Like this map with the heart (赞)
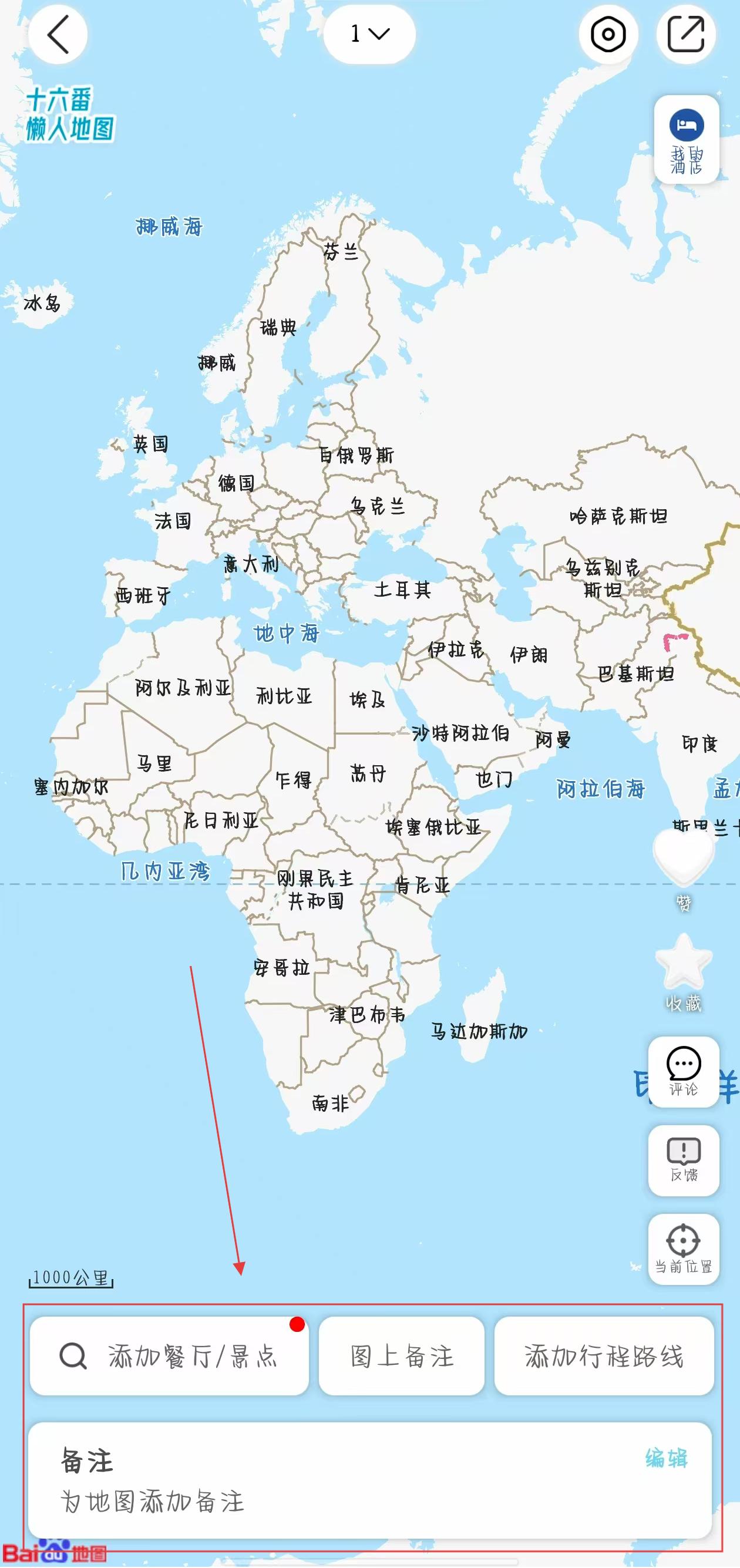This screenshot has height=1568, width=740. tap(684, 864)
